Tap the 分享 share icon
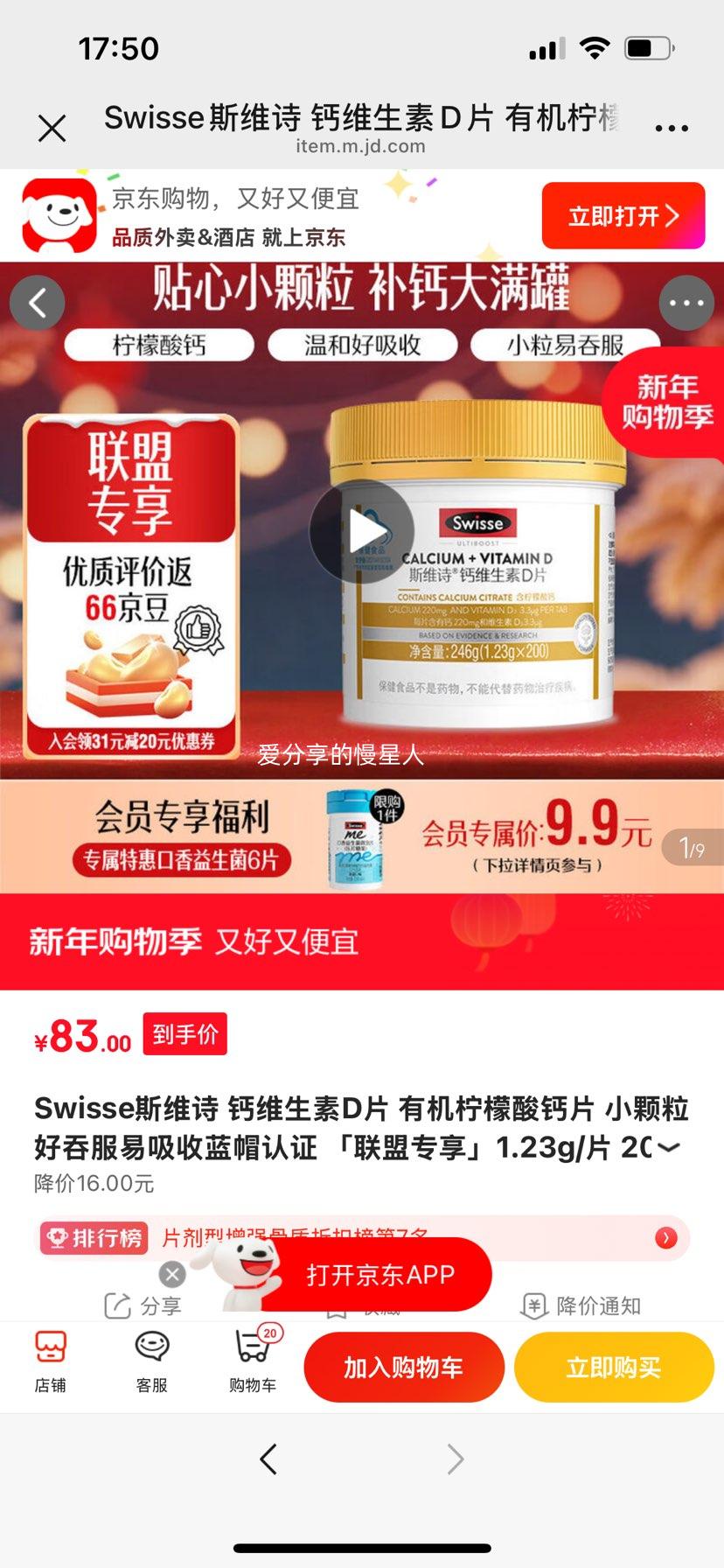The width and height of the screenshot is (724, 1568). 143,1306
